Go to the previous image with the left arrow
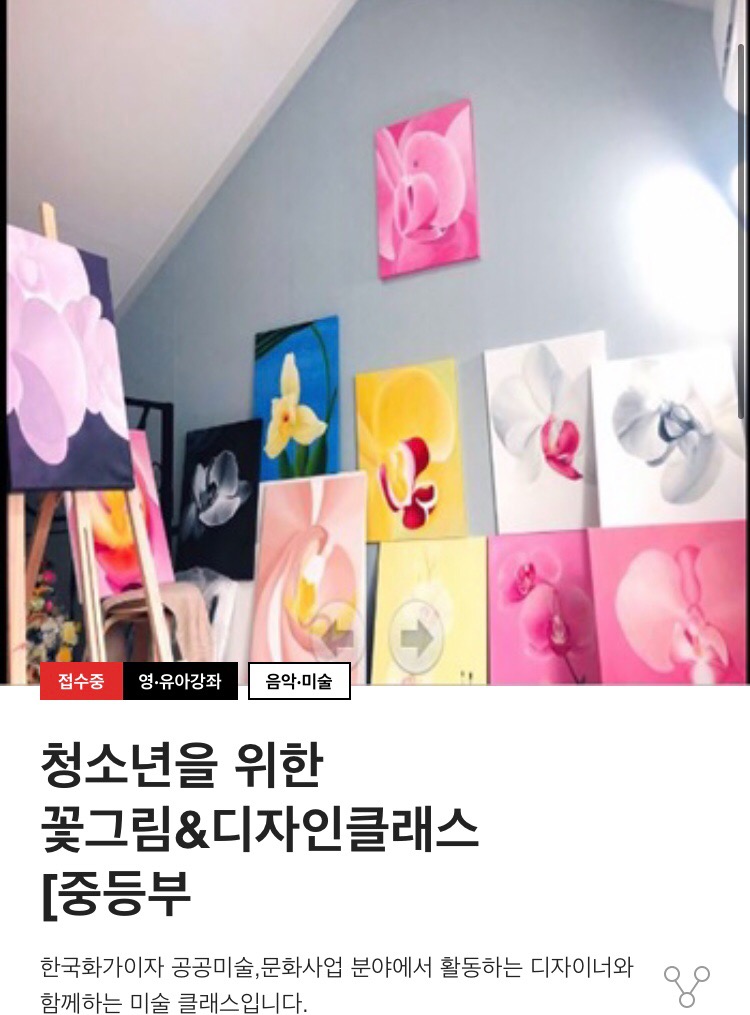Viewport: 750px width, 1015px height. pos(335,637)
